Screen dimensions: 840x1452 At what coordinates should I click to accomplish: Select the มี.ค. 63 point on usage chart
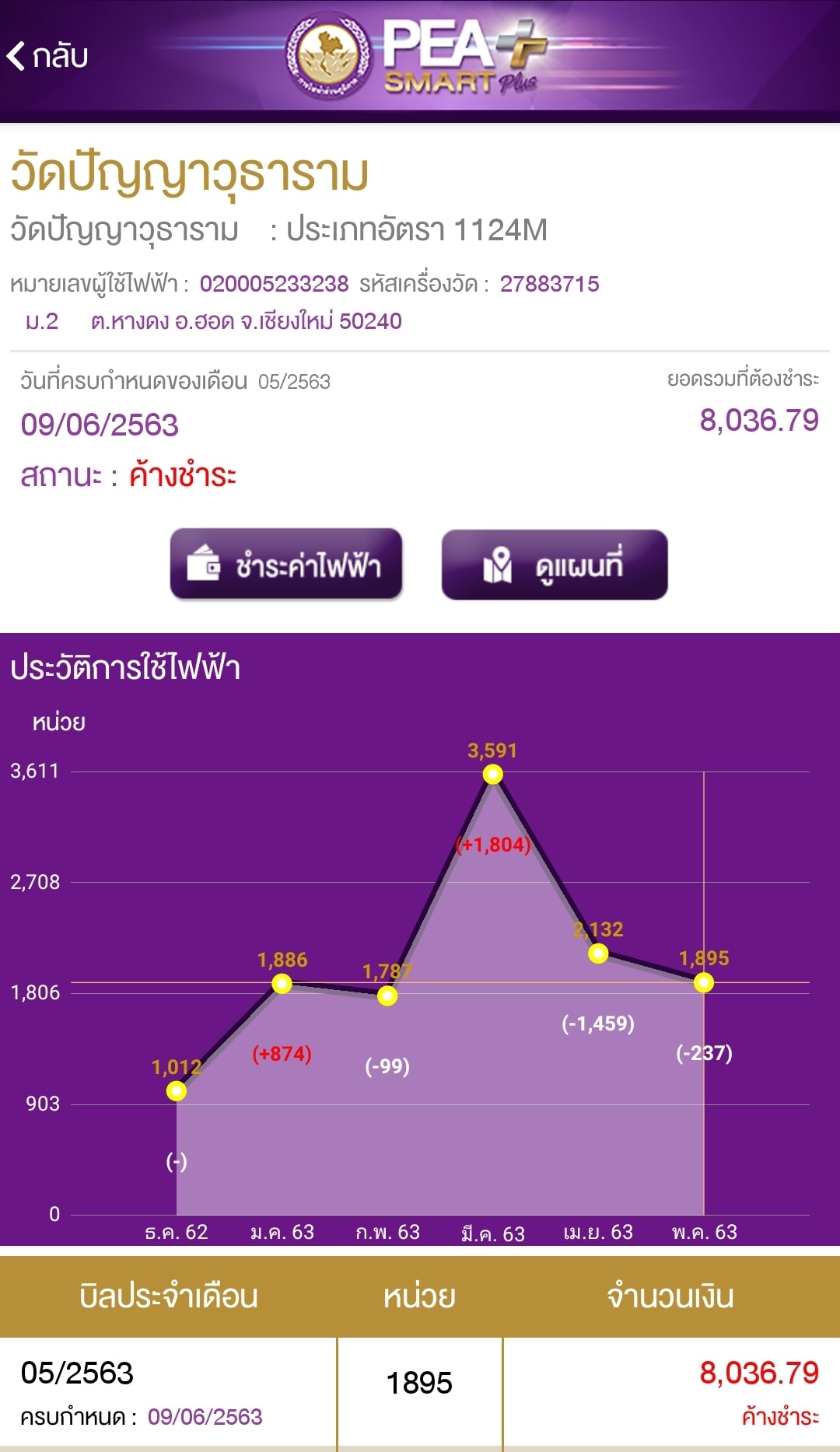point(492,775)
